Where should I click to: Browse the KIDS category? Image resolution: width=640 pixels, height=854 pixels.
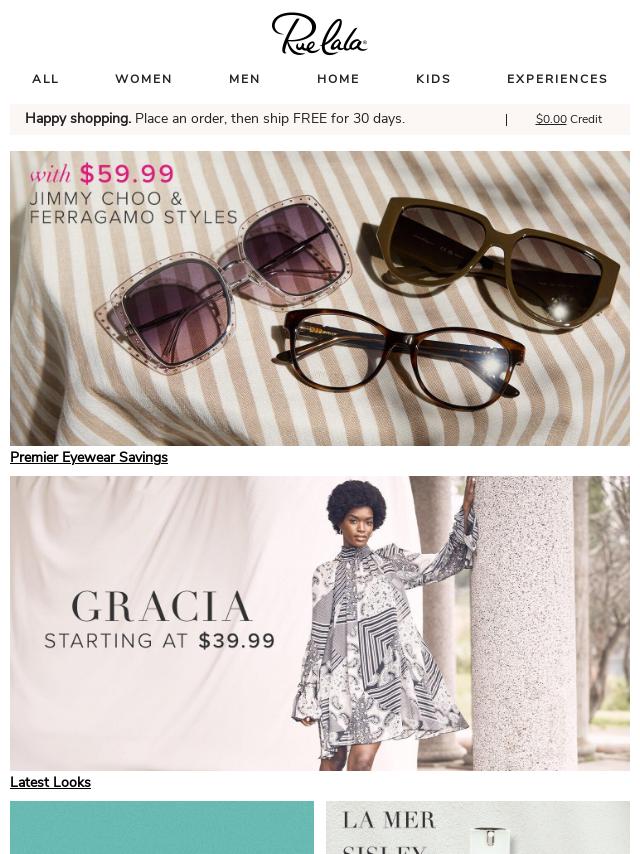(x=433, y=79)
